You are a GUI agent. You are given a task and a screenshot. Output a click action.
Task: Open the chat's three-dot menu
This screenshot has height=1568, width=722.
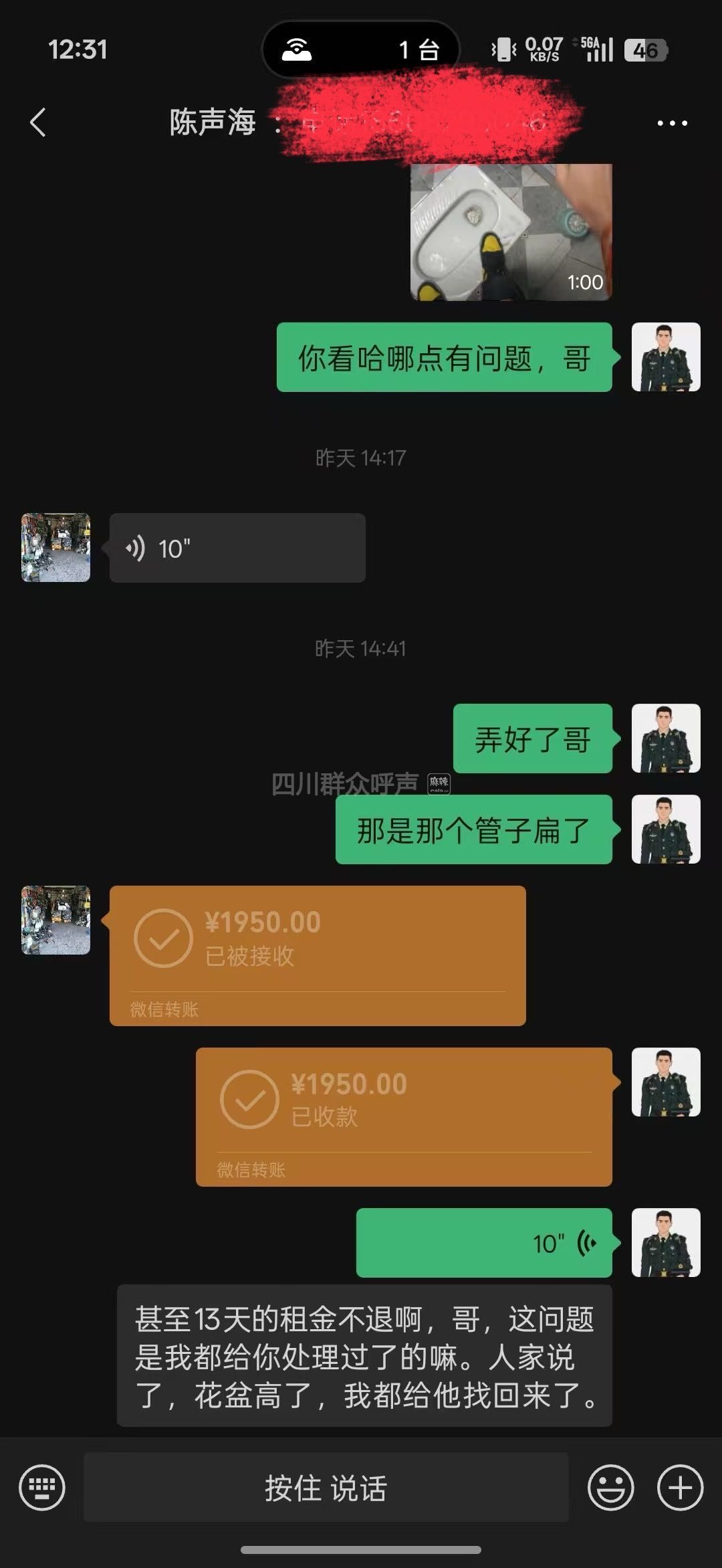[671, 123]
